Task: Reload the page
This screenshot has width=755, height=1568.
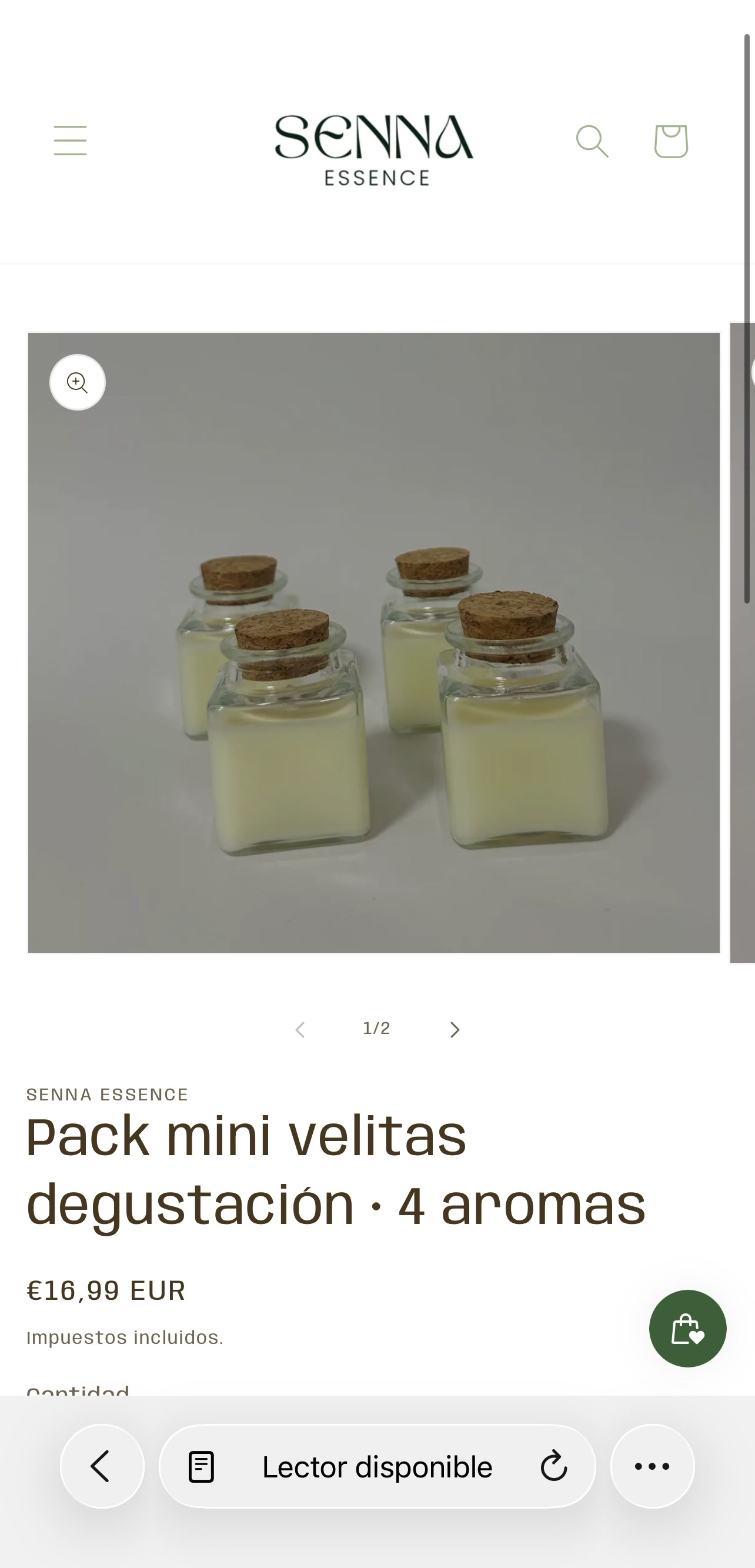Action: (554, 1466)
